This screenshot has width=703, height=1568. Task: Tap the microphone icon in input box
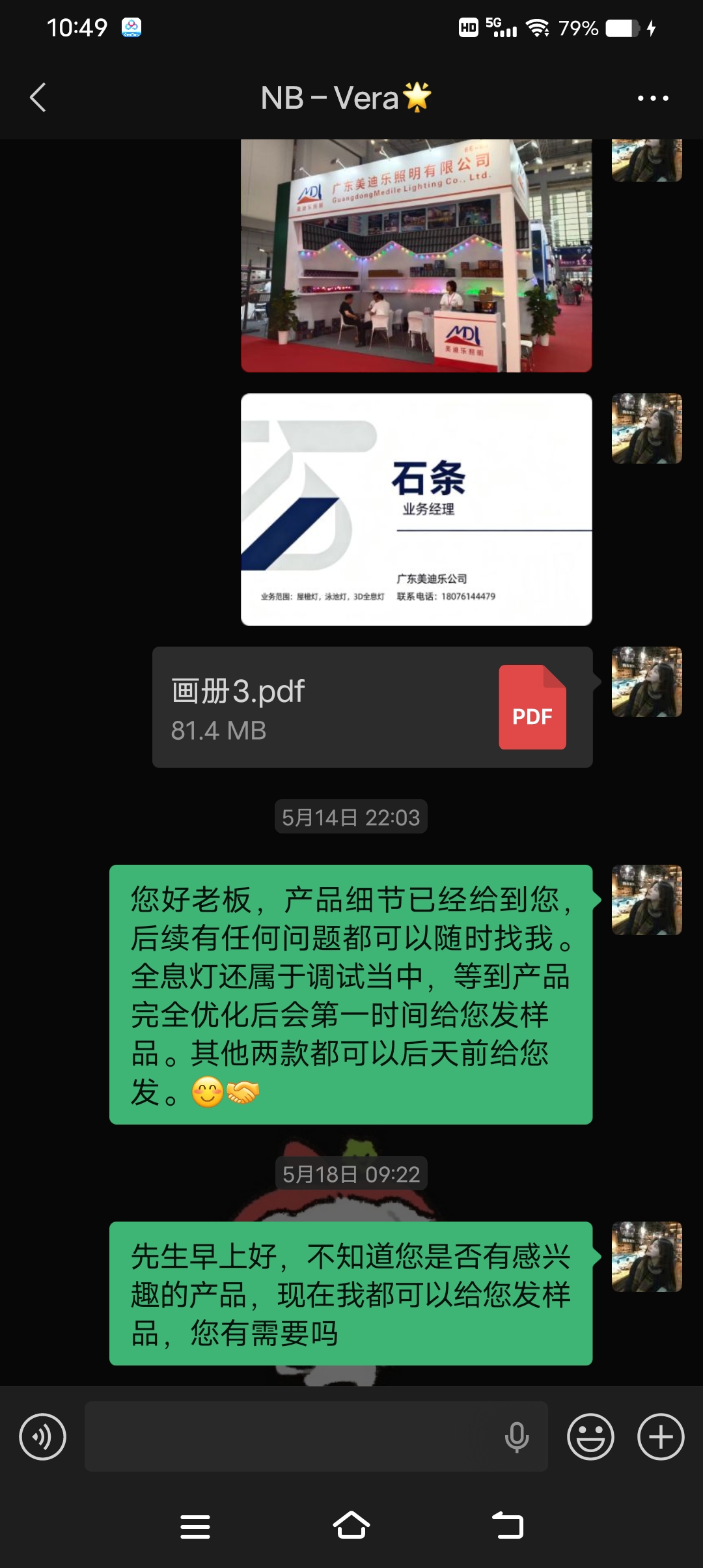click(517, 1436)
